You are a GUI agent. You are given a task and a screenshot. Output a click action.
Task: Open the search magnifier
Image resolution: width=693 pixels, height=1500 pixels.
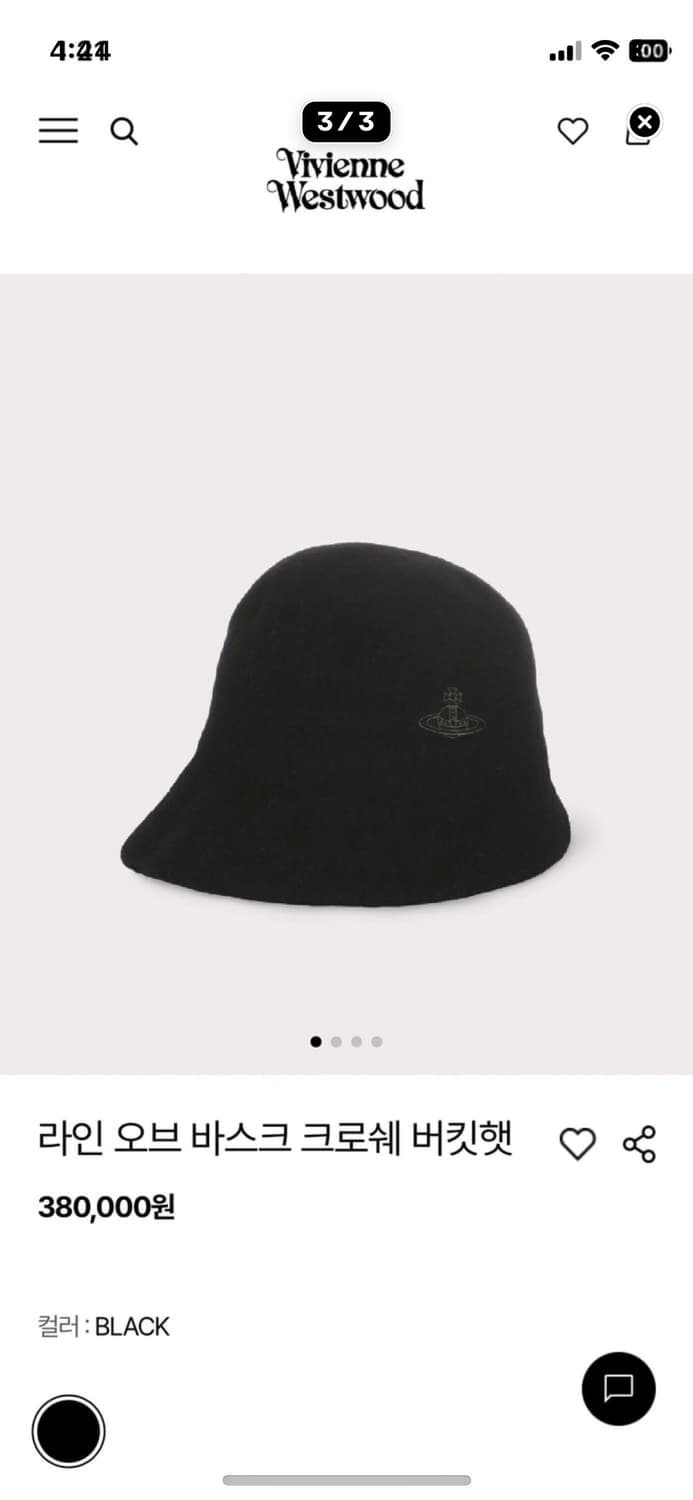(x=124, y=131)
